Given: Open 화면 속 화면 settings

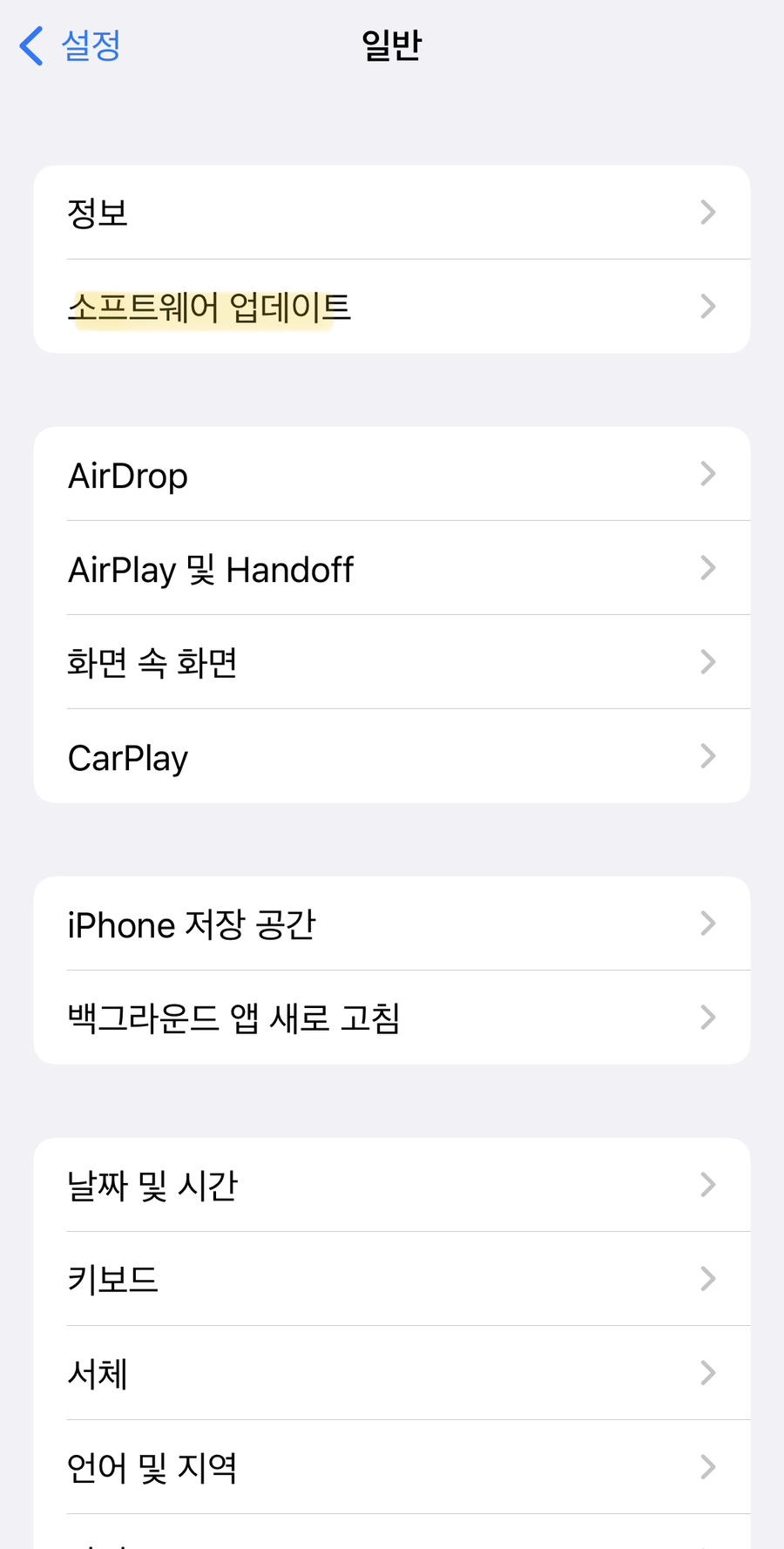Looking at the screenshot, I should (391, 663).
